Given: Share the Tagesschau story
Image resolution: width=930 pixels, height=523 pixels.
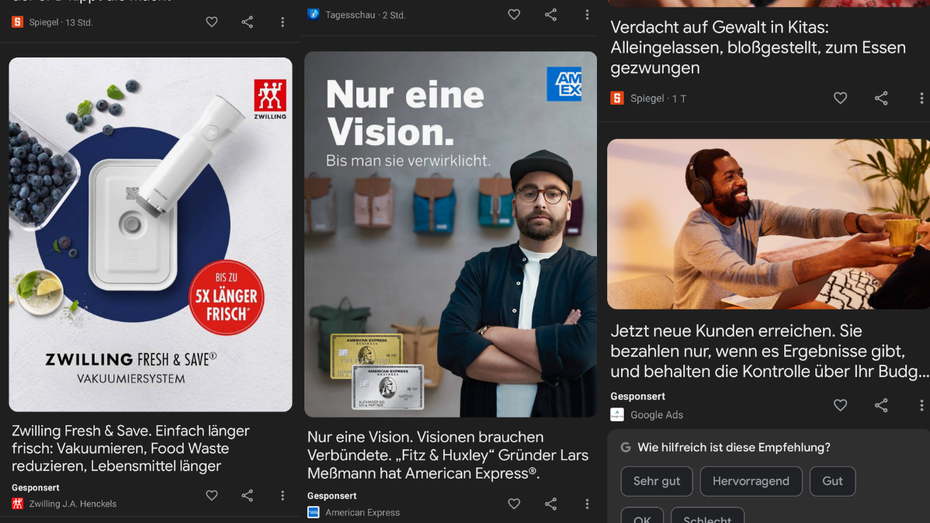Looking at the screenshot, I should tap(550, 14).
